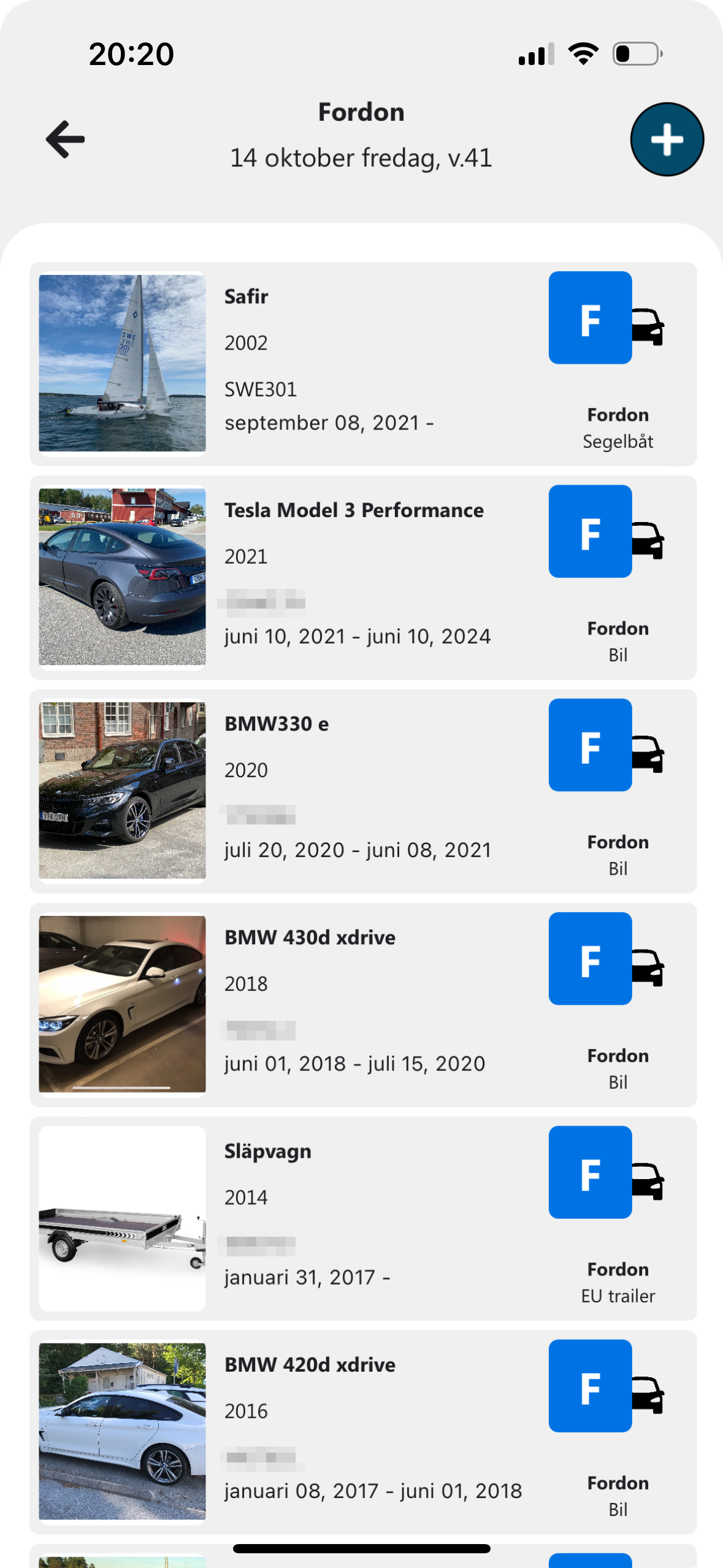This screenshot has height=1568, width=723.
Task: Show details for BMW 420d xdrive
Action: [362, 1431]
